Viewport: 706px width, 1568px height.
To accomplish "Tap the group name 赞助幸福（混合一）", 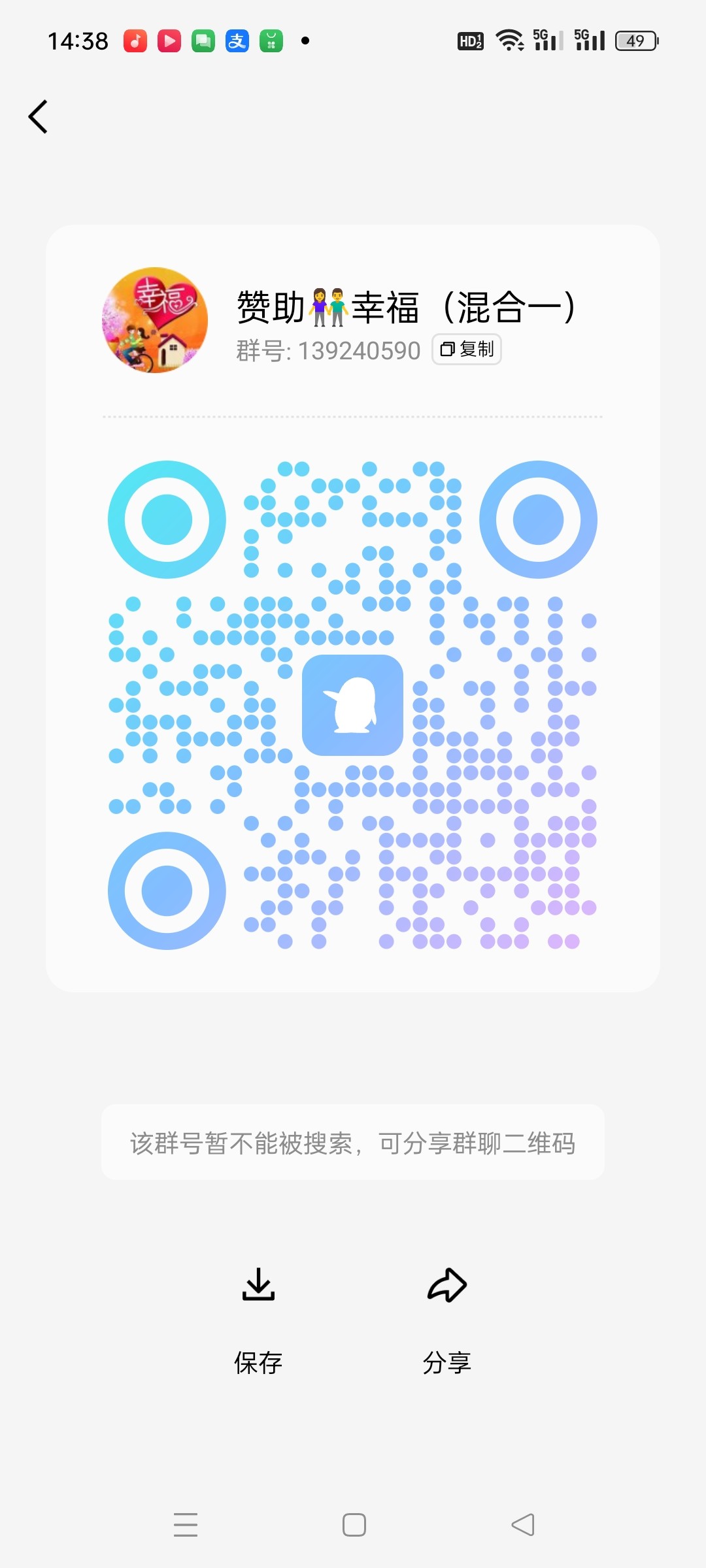I will click(x=405, y=308).
